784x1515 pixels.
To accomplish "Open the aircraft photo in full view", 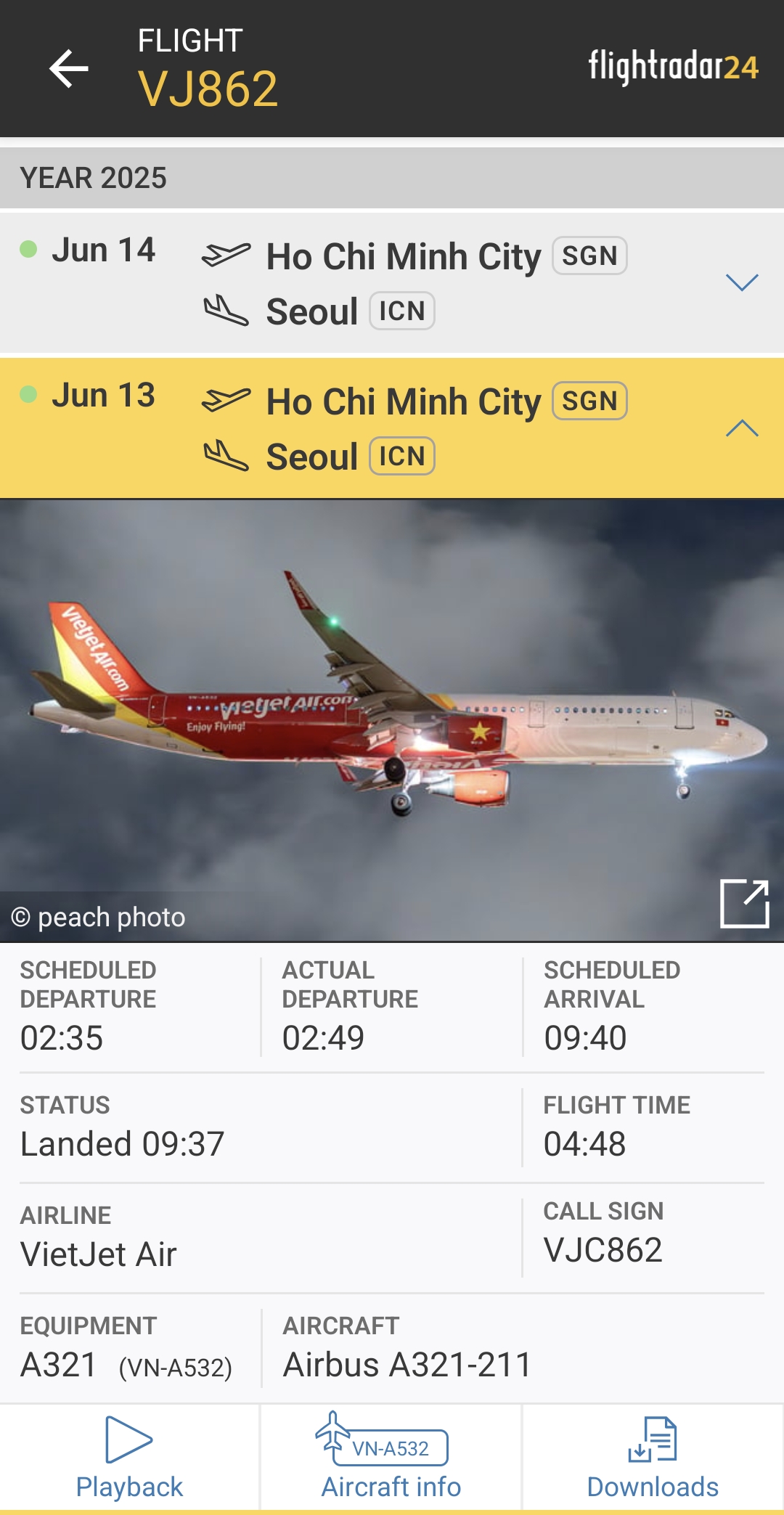I will tap(744, 904).
